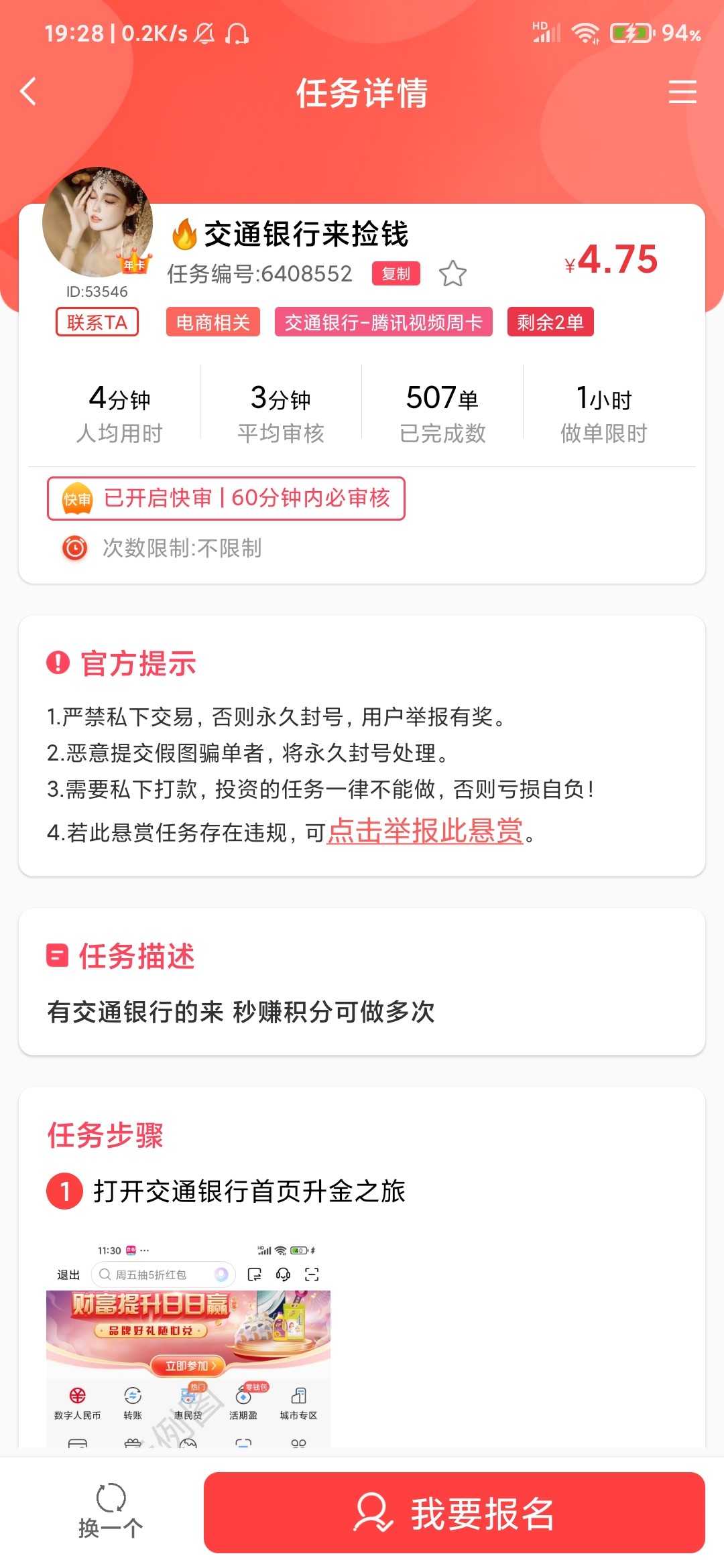Go back using the top-left arrow
The height and width of the screenshot is (1568, 724).
28,92
